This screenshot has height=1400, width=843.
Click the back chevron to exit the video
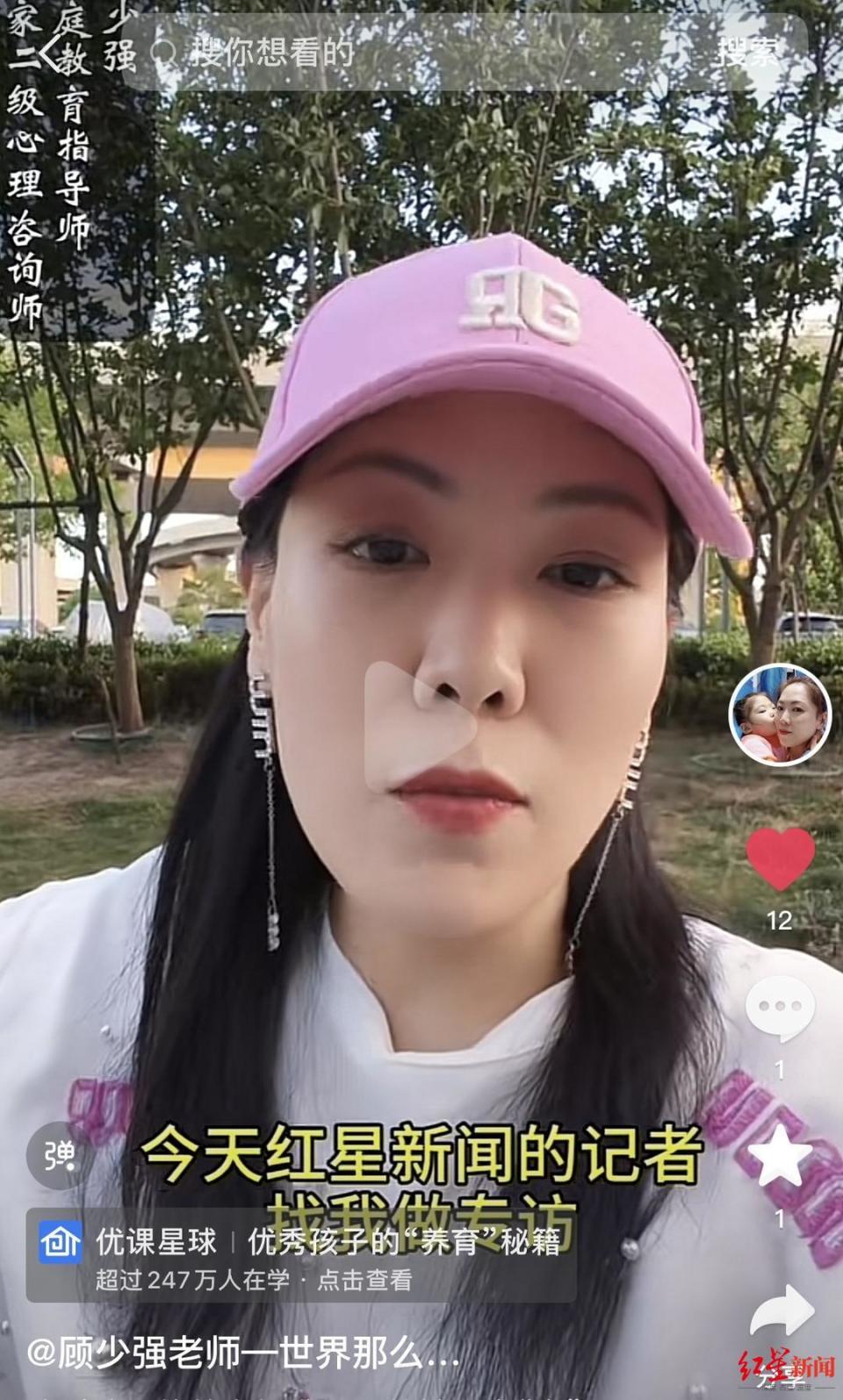pyautogui.click(x=50, y=54)
